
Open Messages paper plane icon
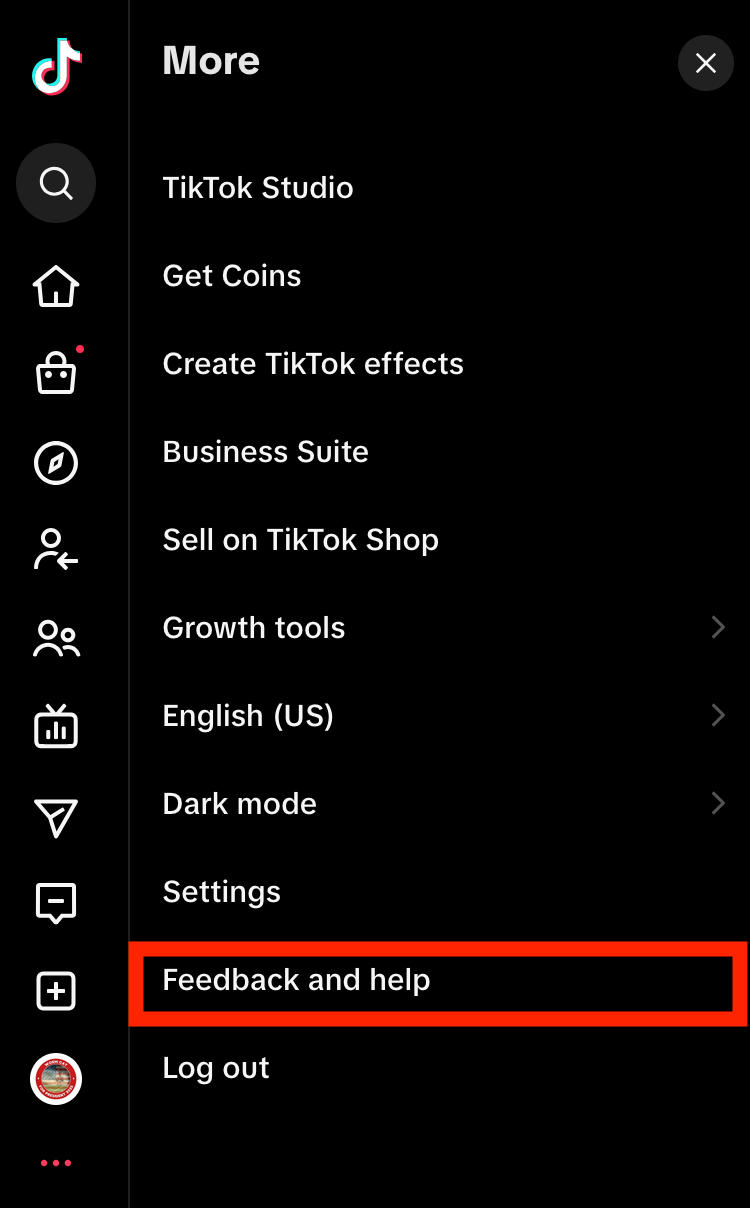tap(56, 816)
